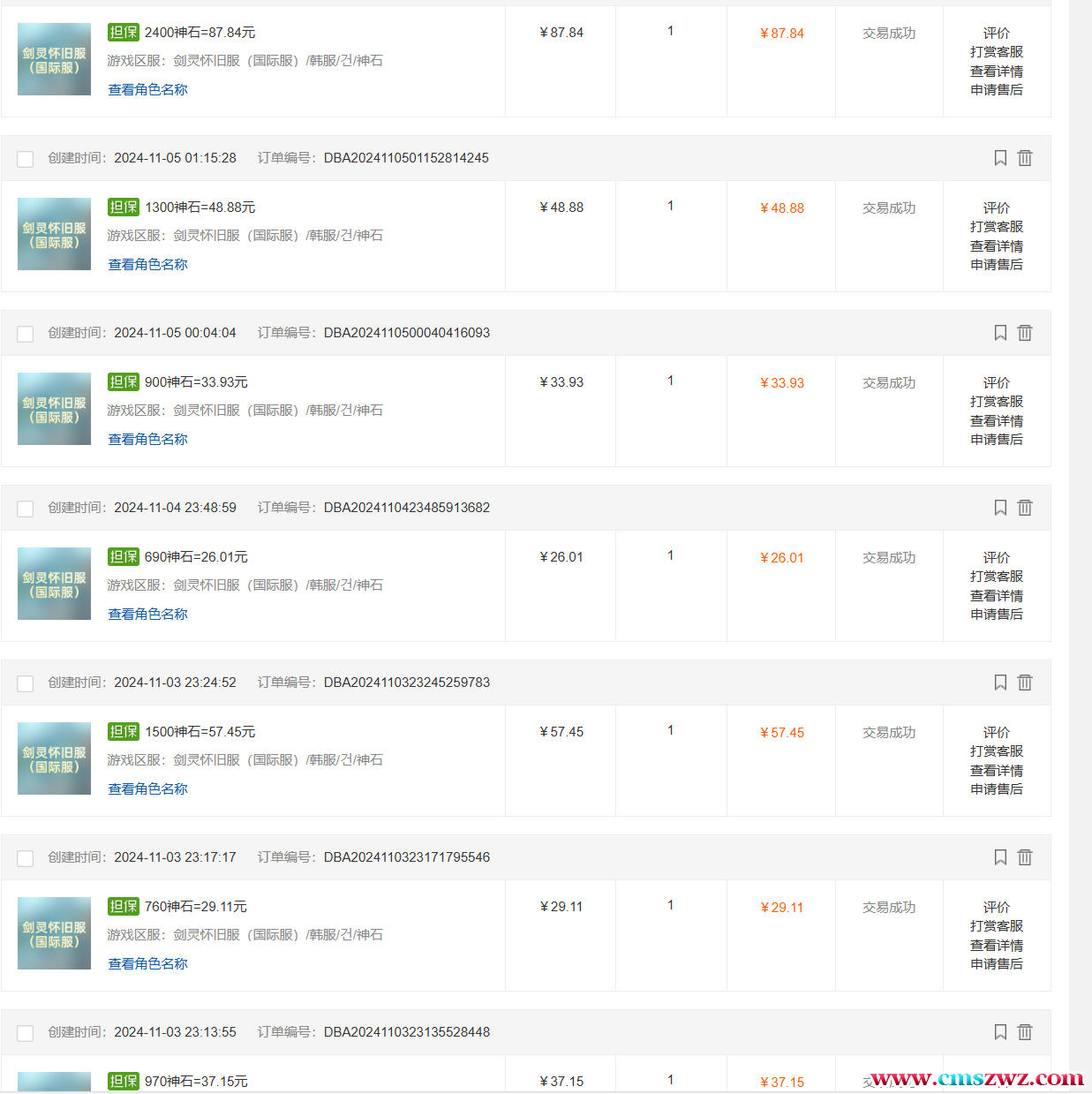Bookmark order DBA2024110423485913682
Screen dimensions: 1092x1094
1000,508
